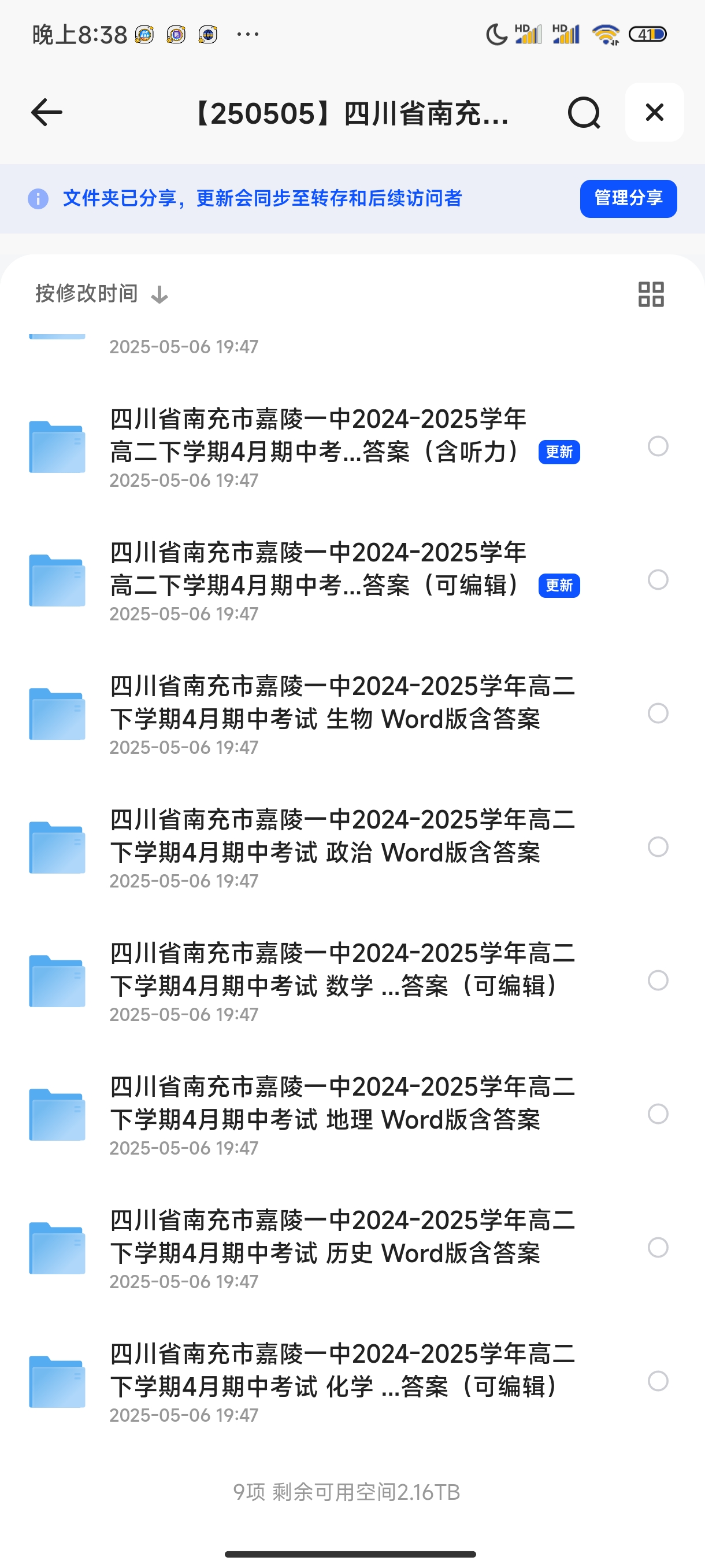This screenshot has width=705, height=1568.
Task: Go back with the top-left arrow
Action: tap(47, 113)
